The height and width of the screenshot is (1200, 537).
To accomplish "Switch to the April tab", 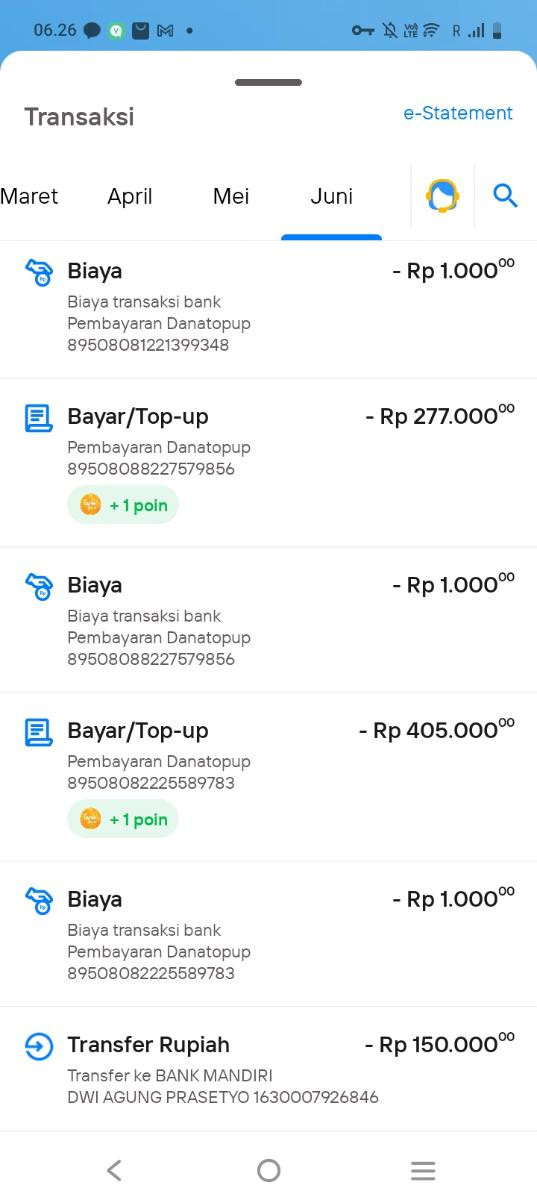I will point(130,196).
